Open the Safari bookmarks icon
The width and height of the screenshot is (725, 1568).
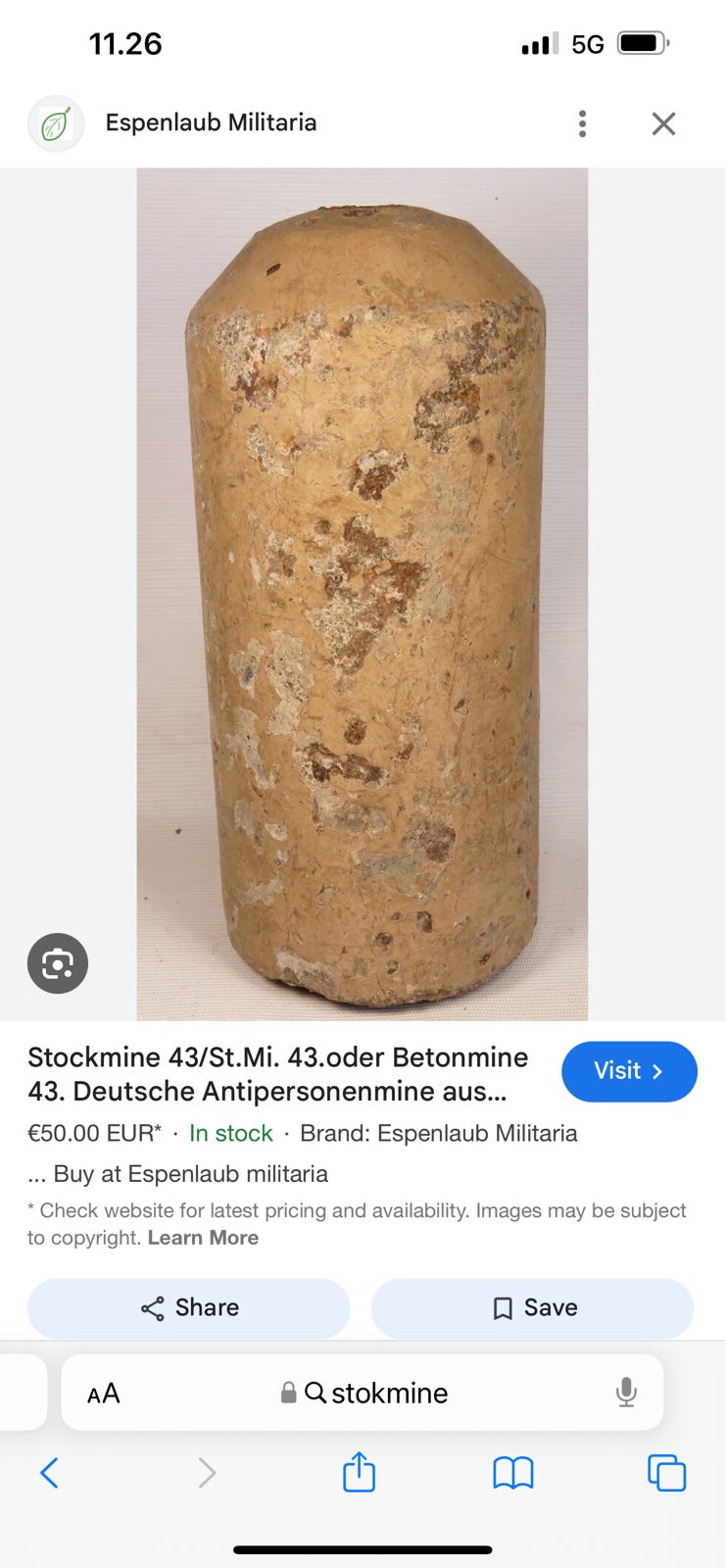512,1472
